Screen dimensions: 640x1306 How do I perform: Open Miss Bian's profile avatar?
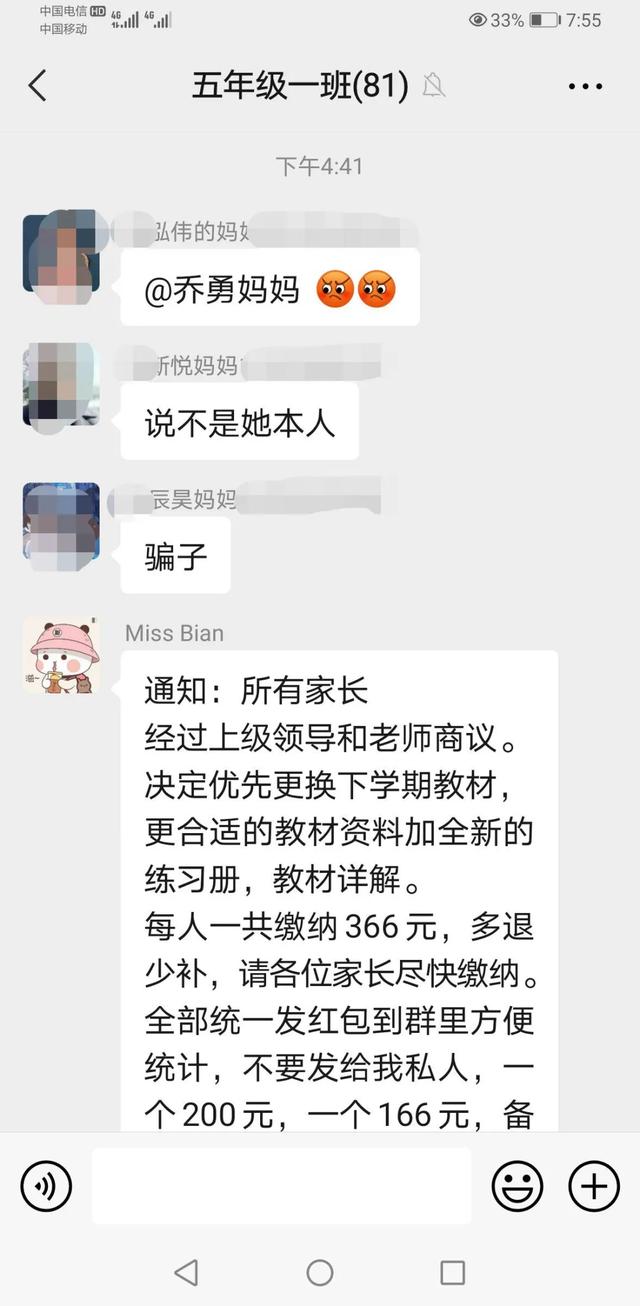(61, 655)
